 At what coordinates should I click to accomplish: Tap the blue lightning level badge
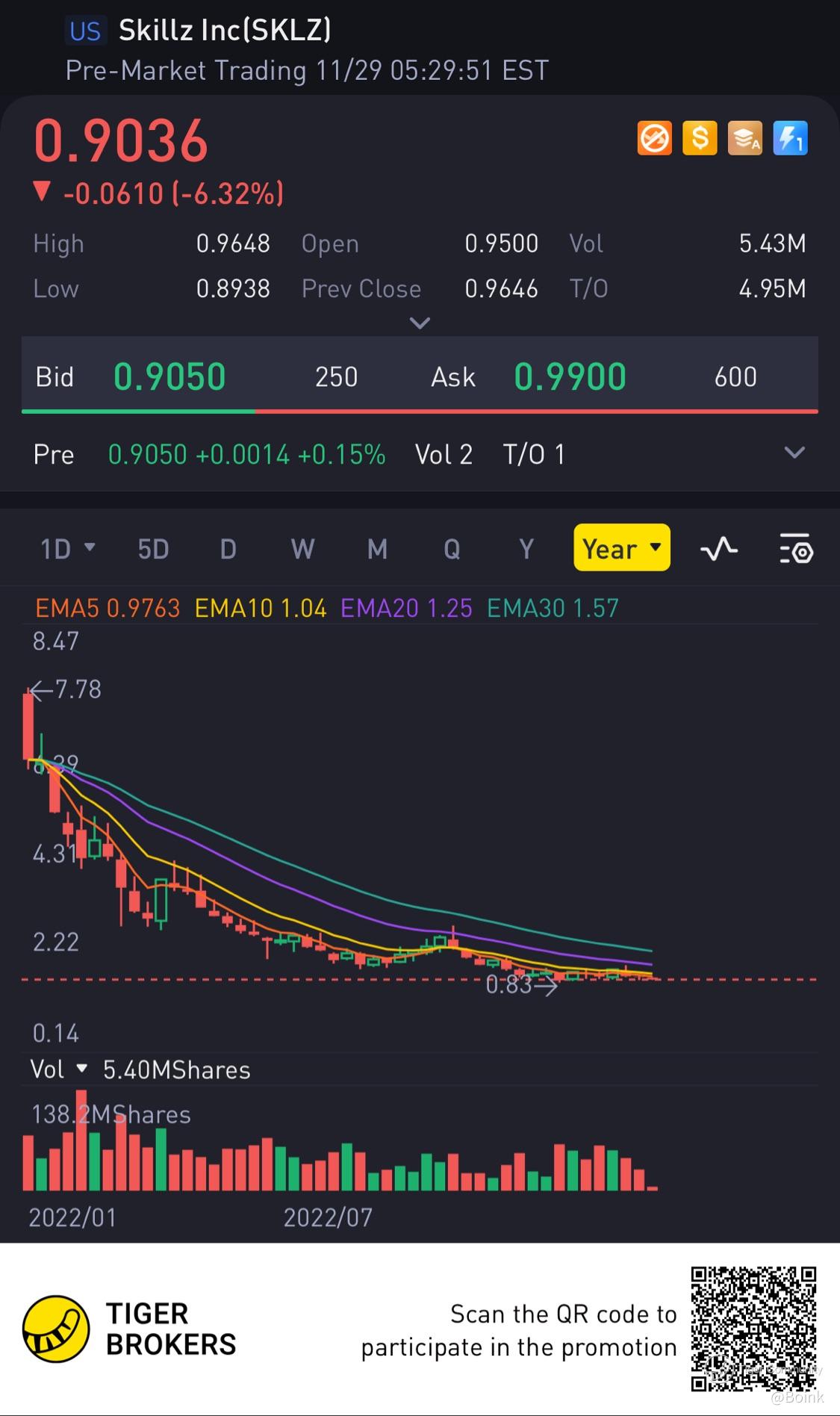(790, 138)
